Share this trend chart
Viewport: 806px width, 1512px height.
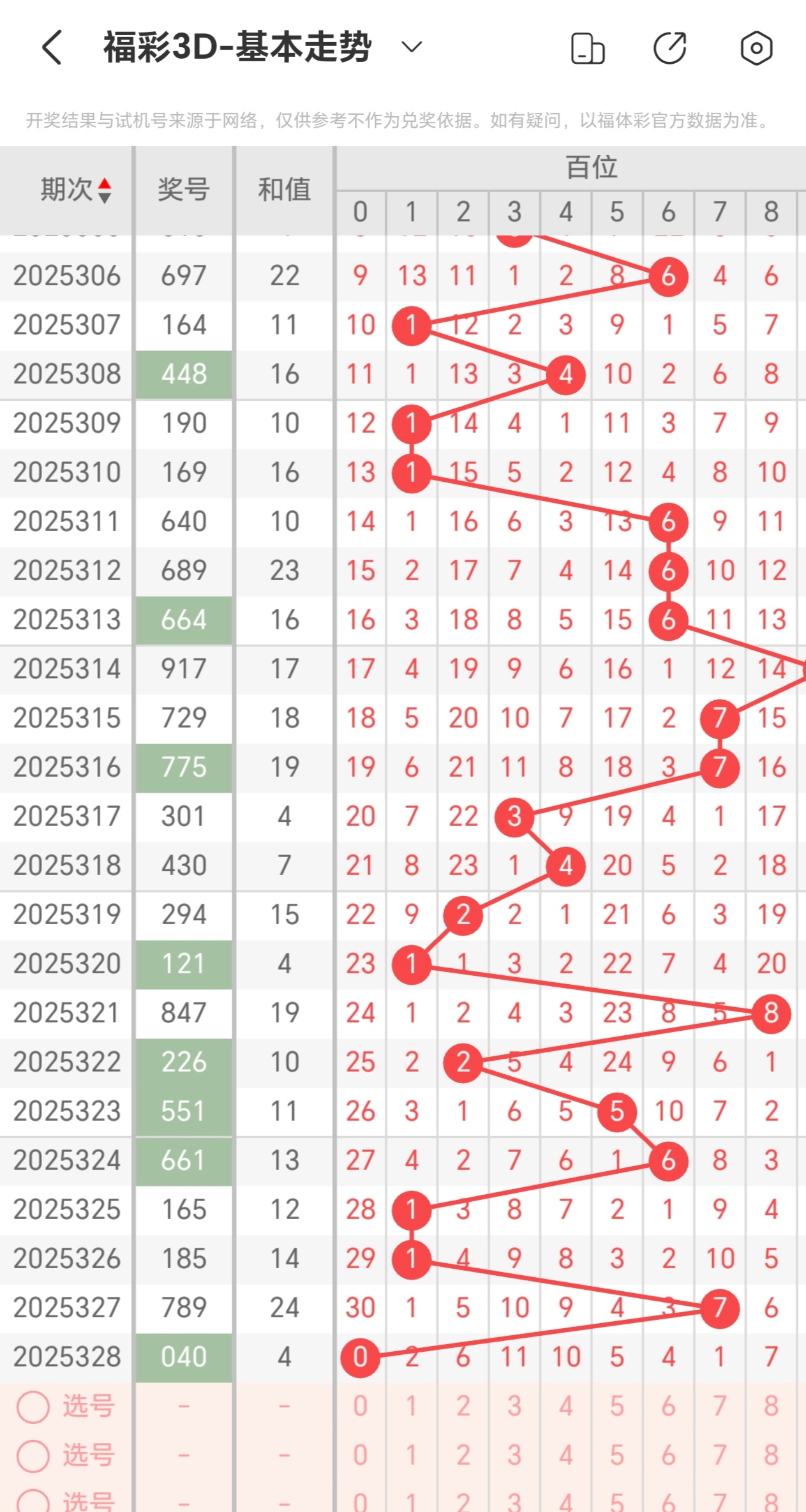click(670, 48)
